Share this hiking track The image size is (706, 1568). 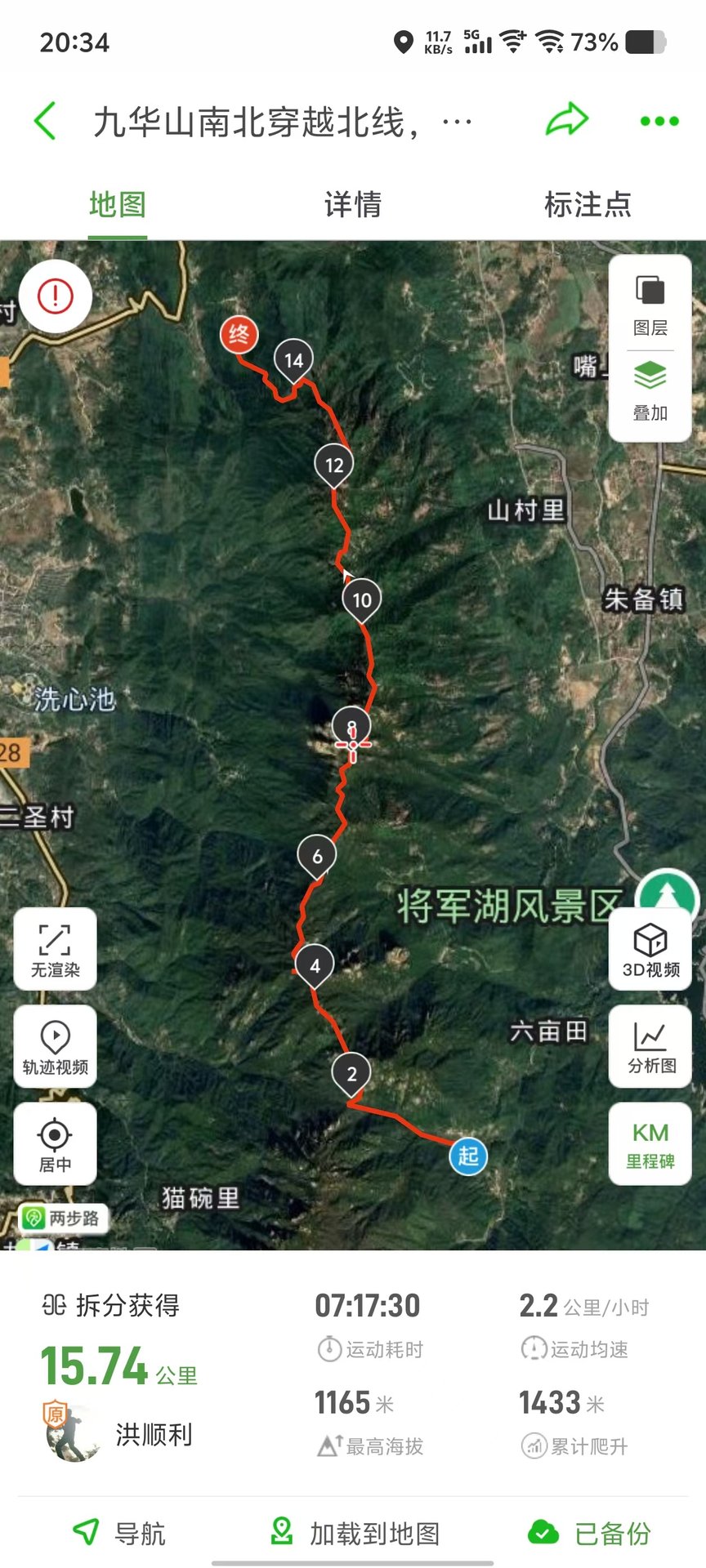click(567, 120)
